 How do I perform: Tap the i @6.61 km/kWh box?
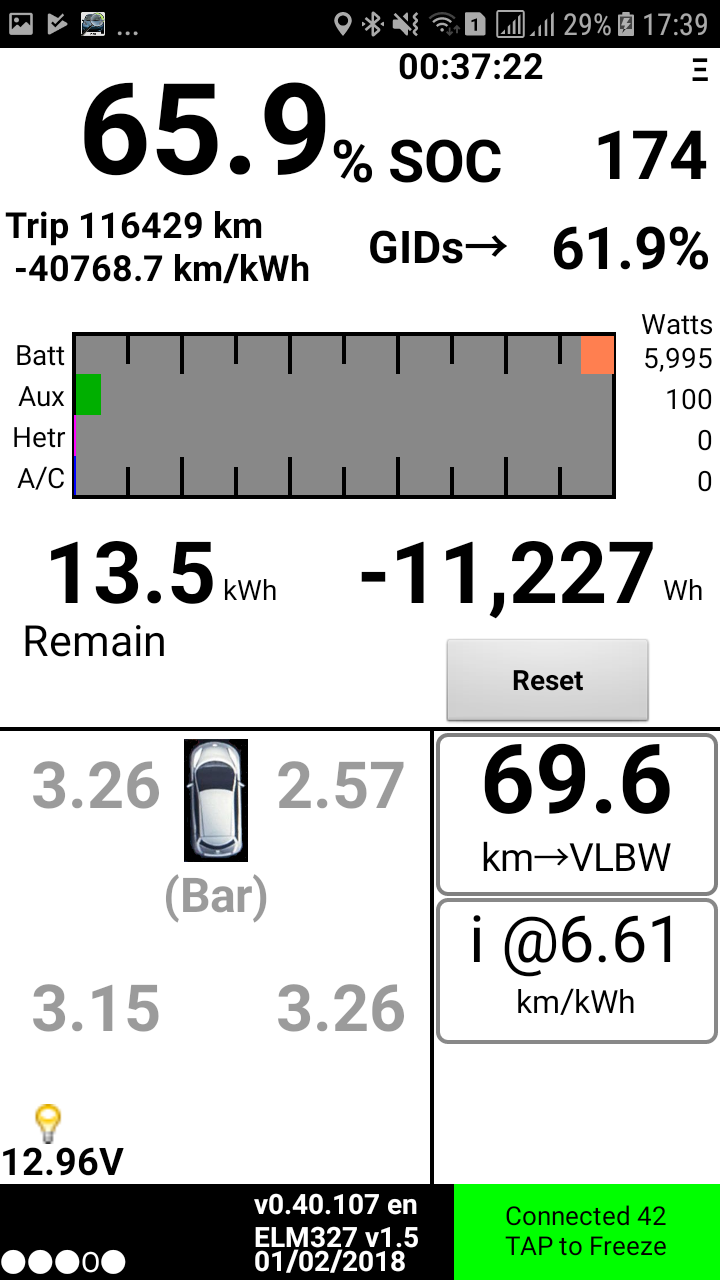click(577, 971)
